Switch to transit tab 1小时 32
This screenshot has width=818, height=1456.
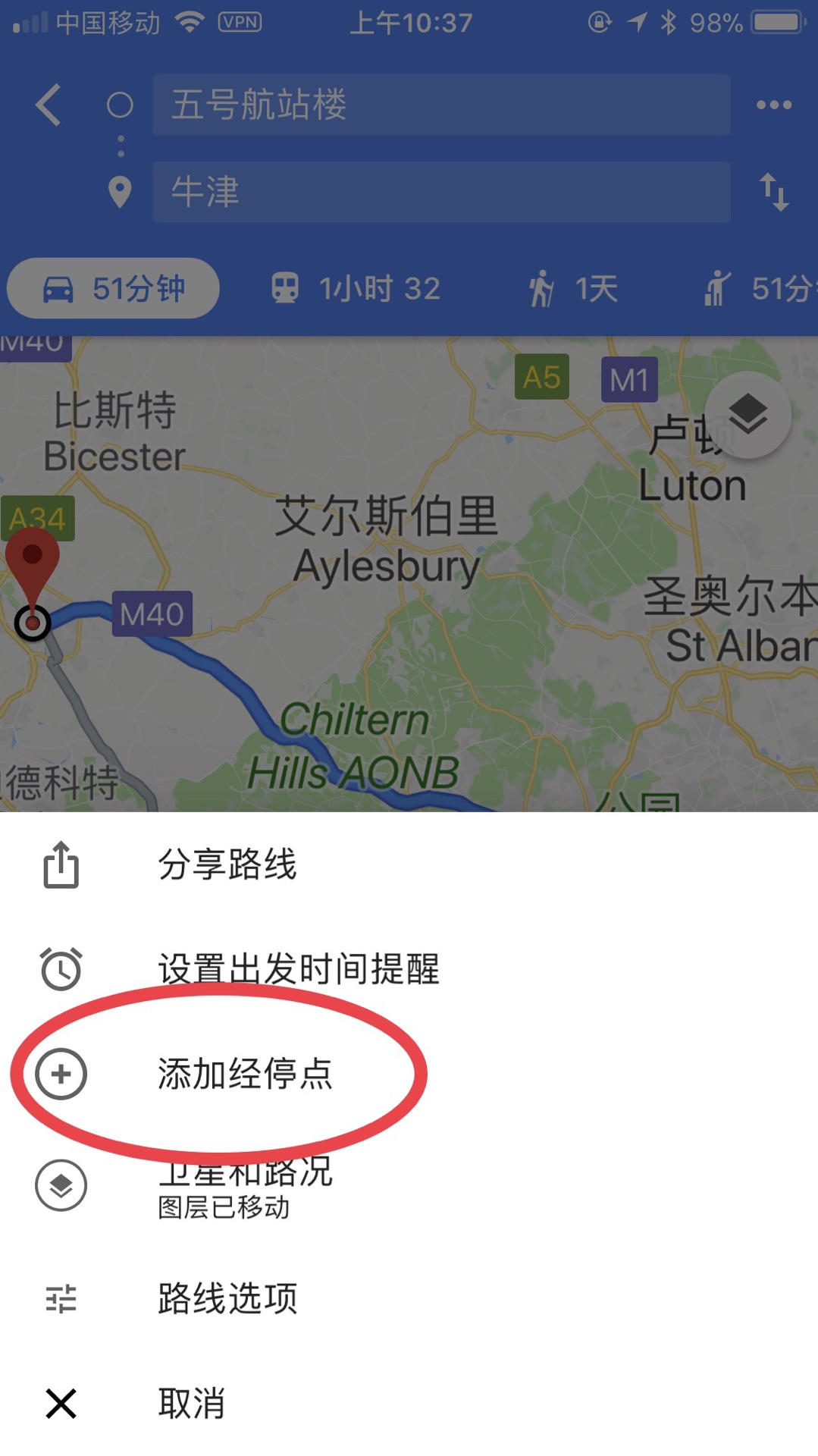coord(356,288)
